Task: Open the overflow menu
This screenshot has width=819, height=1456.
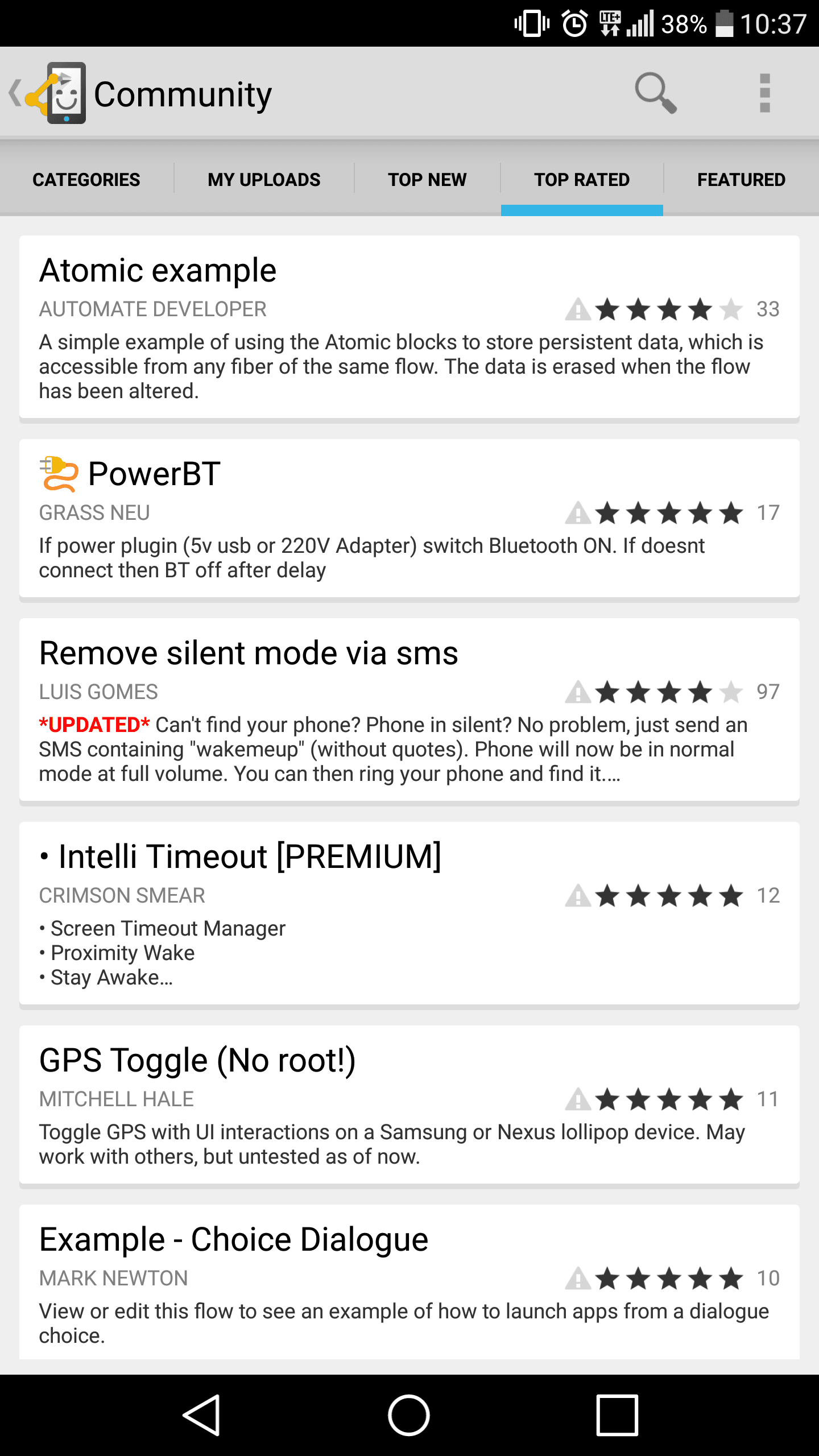Action: point(765,93)
